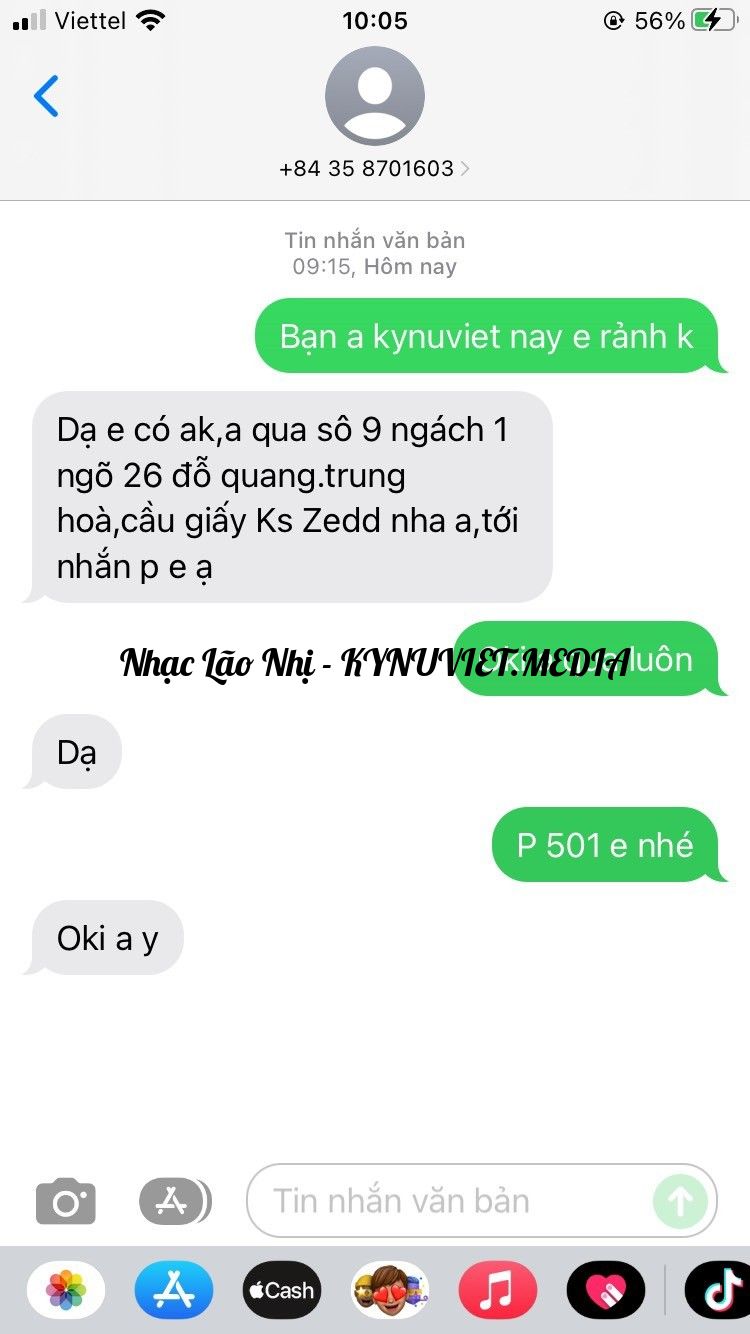The width and height of the screenshot is (750, 1334).
Task: Go back to the messages list
Action: pyautogui.click(x=46, y=97)
